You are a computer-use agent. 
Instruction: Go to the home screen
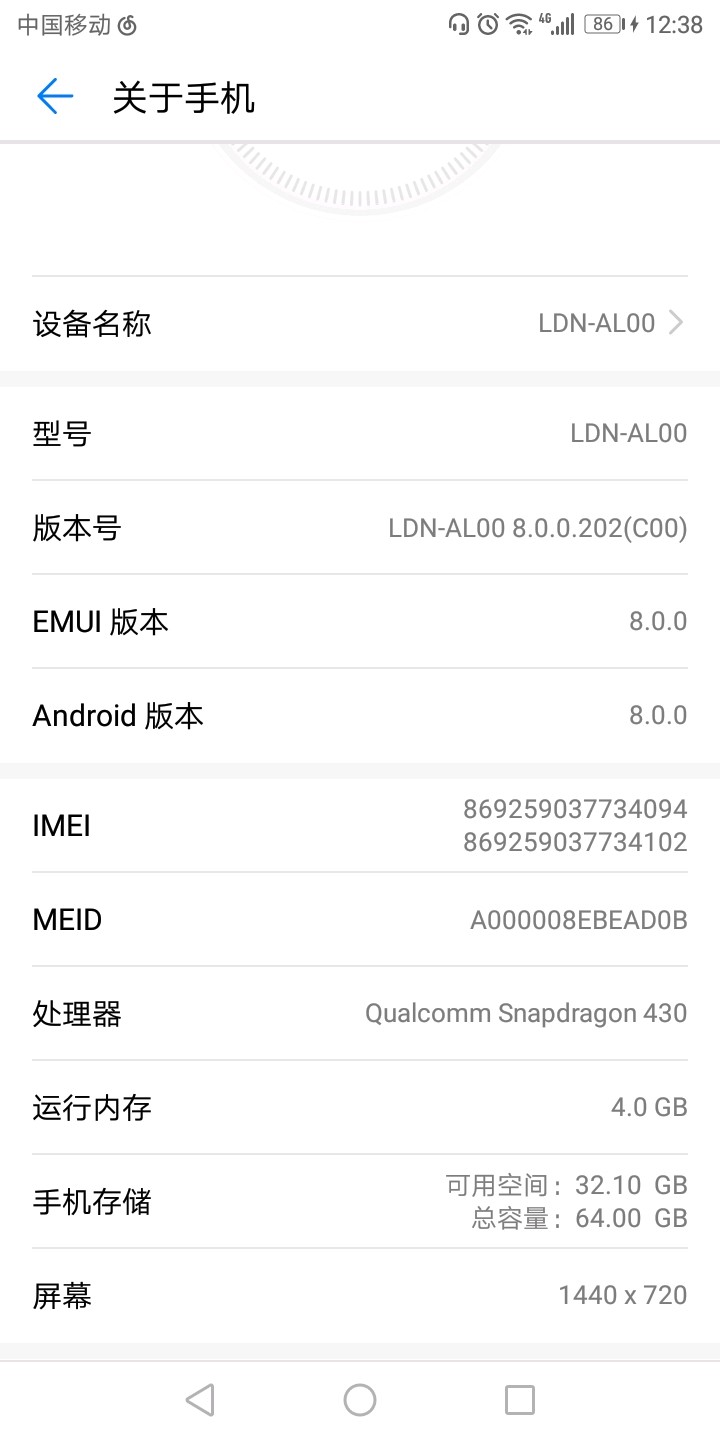tap(360, 1399)
